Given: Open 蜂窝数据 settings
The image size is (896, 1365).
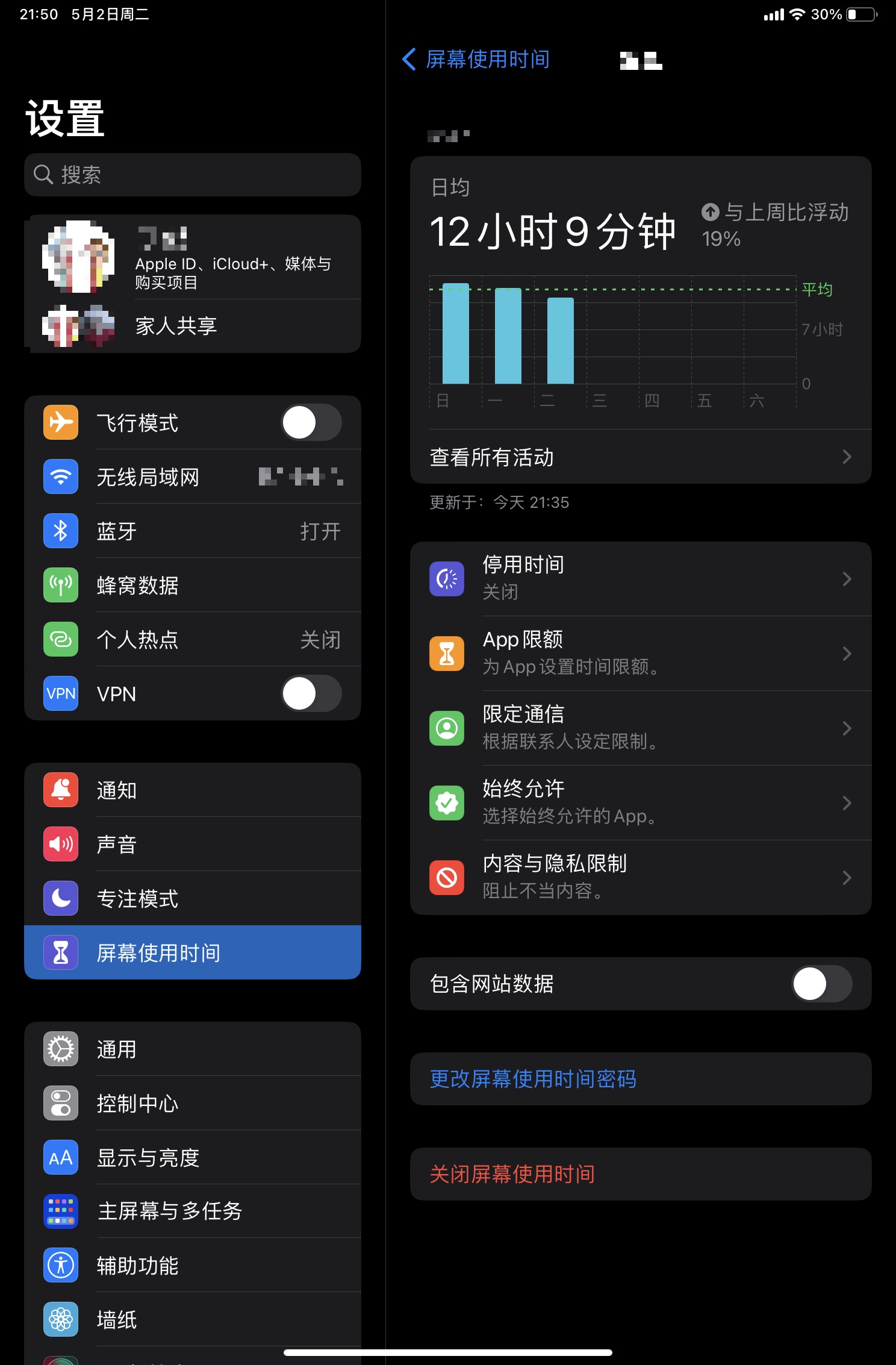Looking at the screenshot, I should click(x=193, y=586).
